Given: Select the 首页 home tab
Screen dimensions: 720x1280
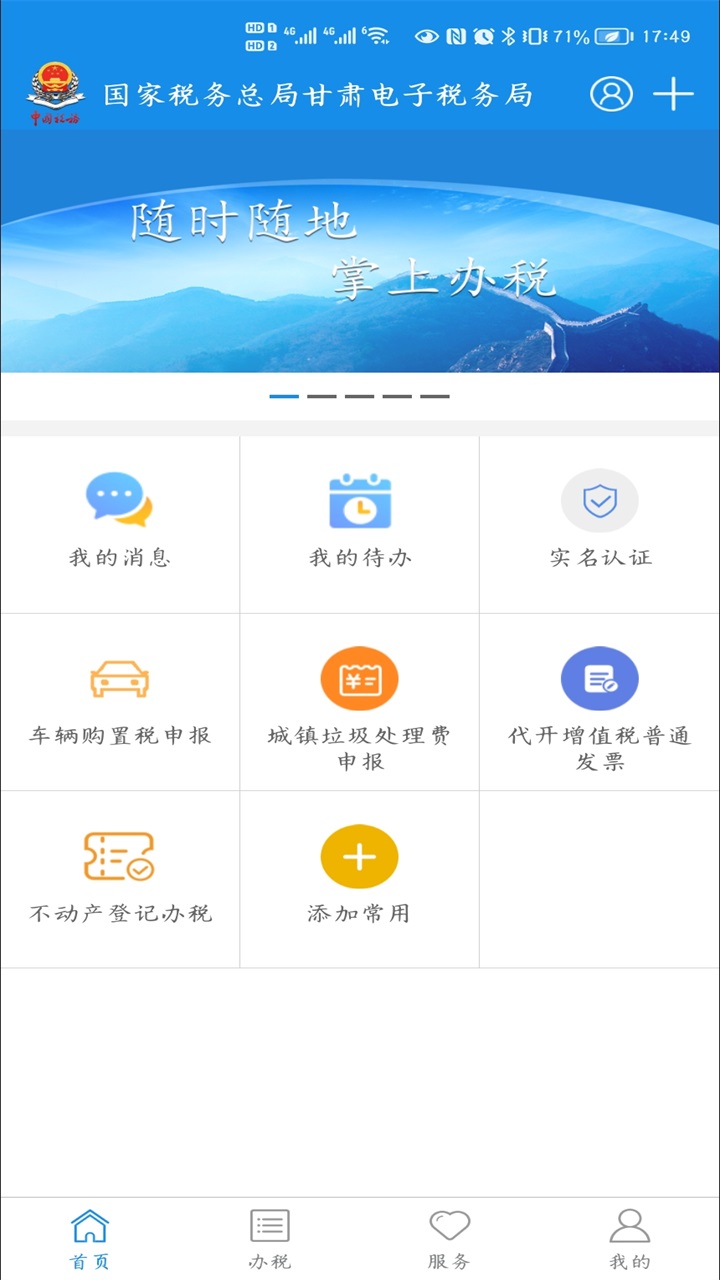Looking at the screenshot, I should [x=88, y=1237].
